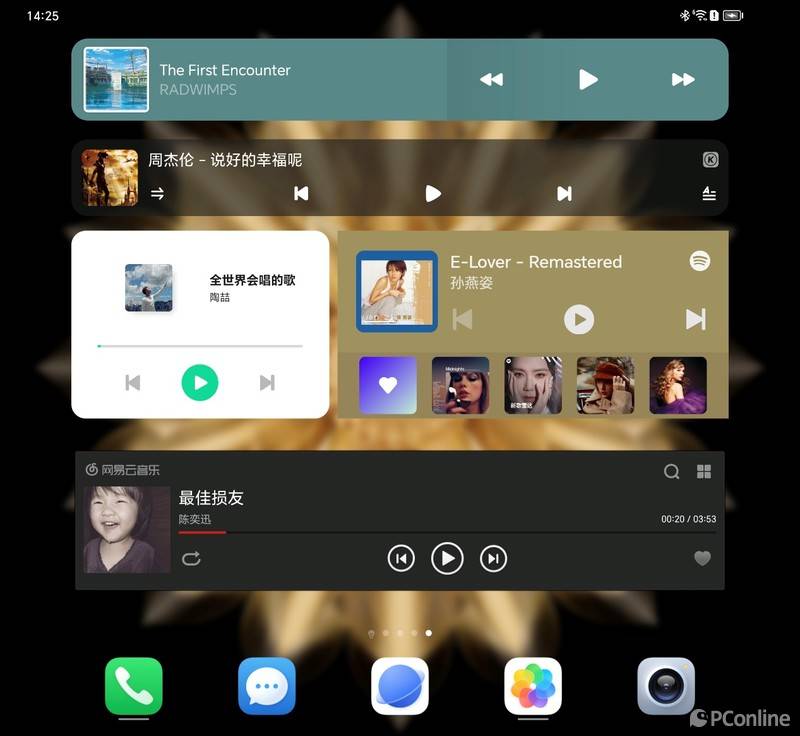Open Spotify app logo icon
Viewport: 800px width, 736px height.
[x=700, y=261]
